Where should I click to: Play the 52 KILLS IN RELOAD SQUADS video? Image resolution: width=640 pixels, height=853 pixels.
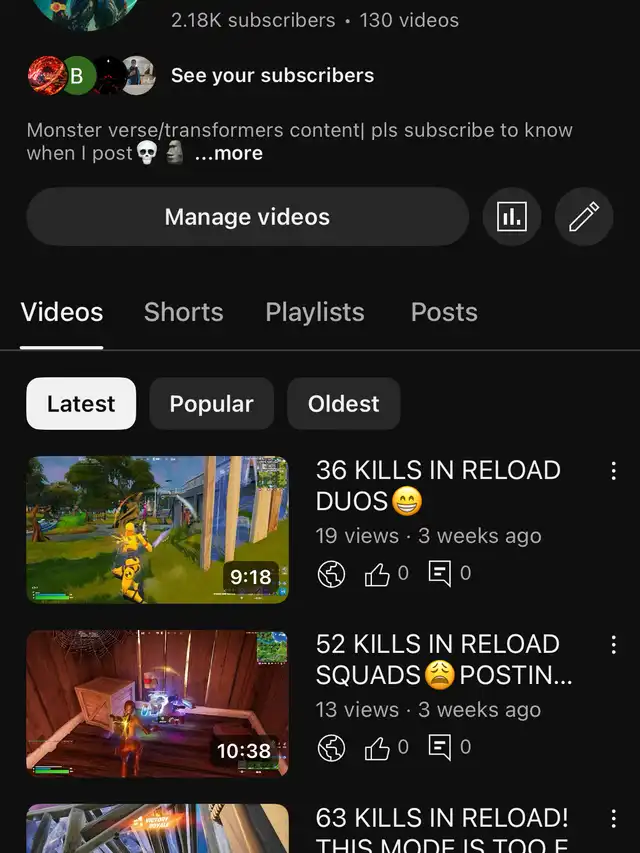[x=157, y=703]
